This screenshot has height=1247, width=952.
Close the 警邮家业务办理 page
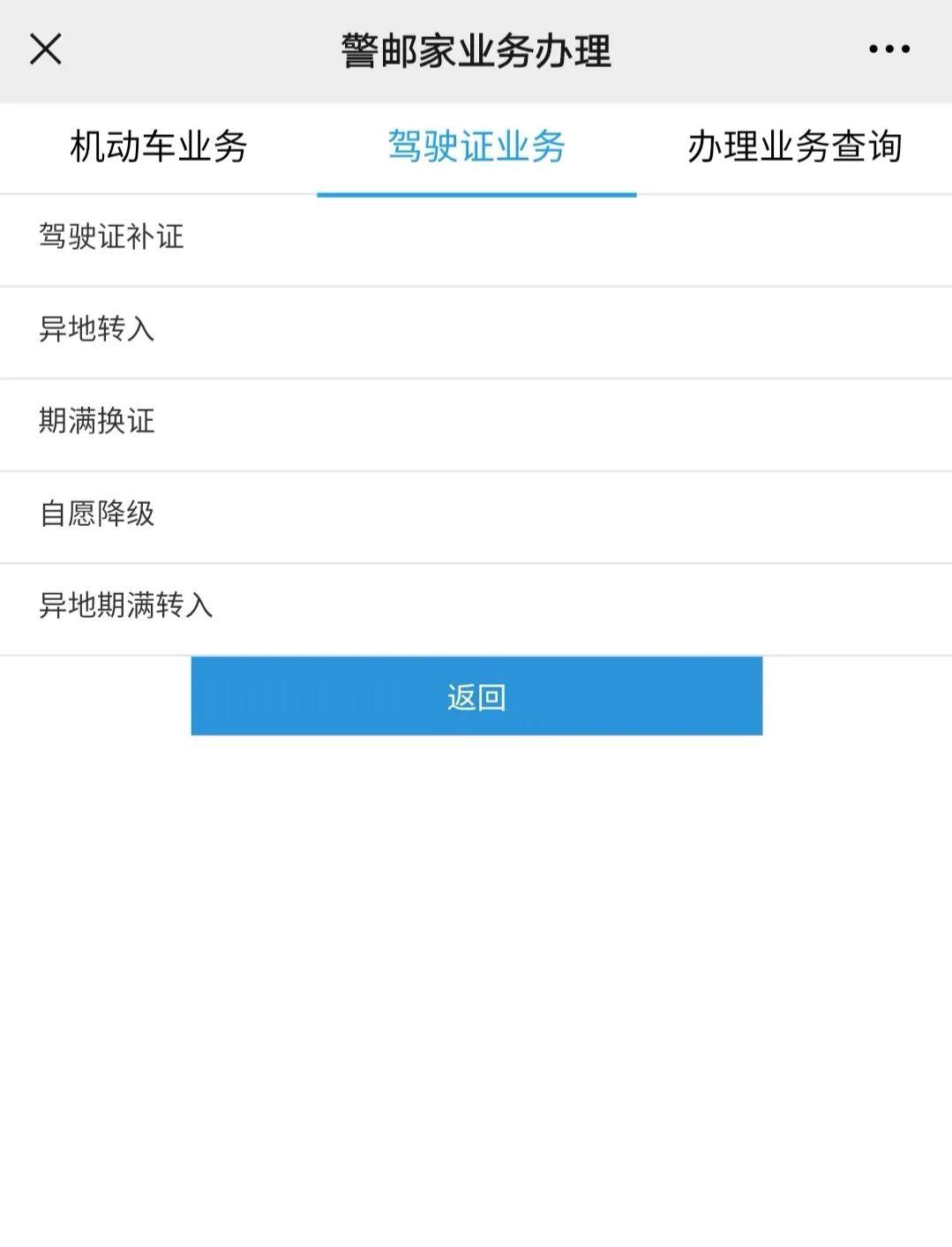[x=46, y=49]
